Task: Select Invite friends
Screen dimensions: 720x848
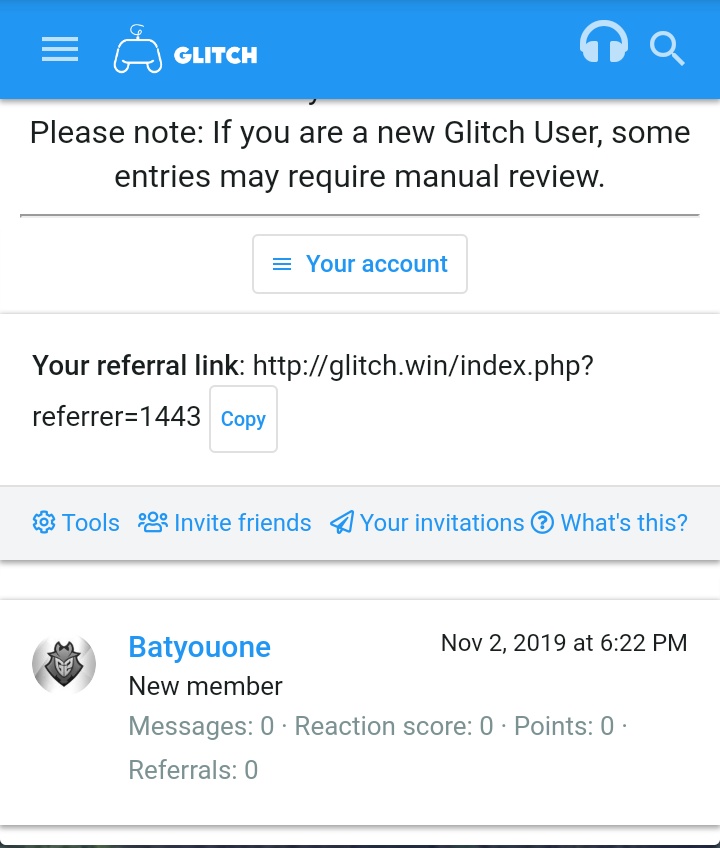Action: (x=225, y=523)
